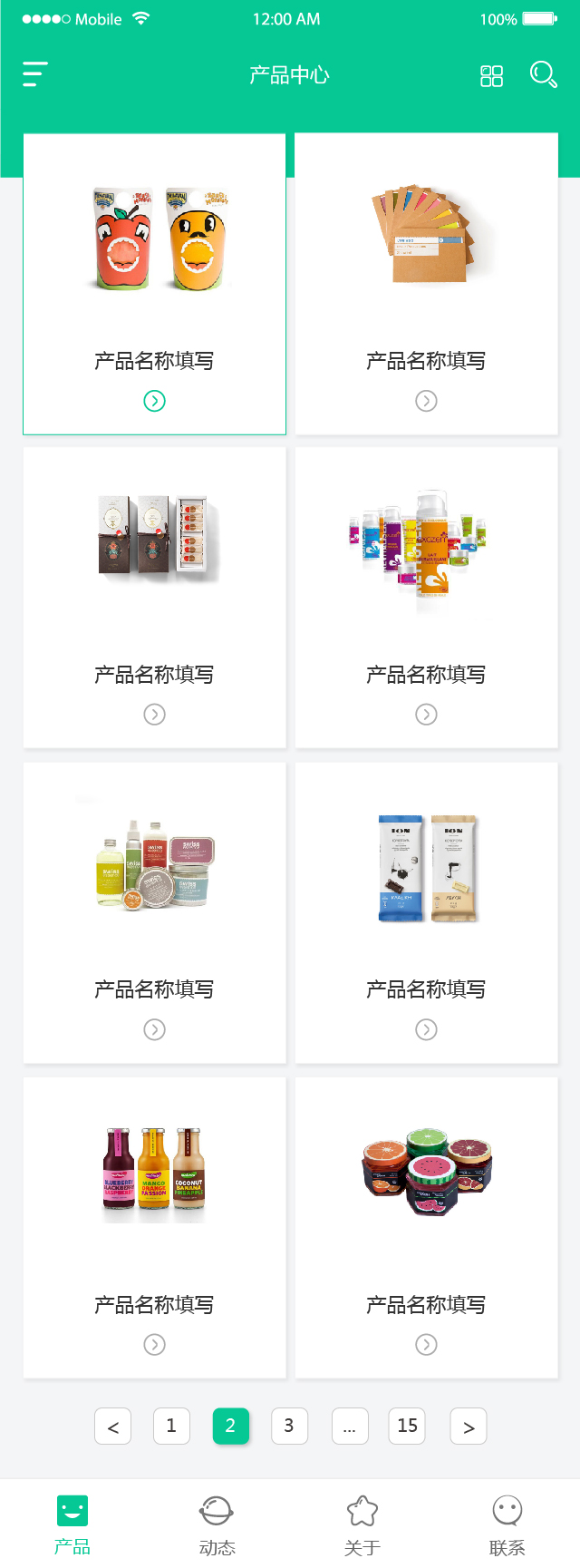Switch to the 关于 tab
580x1568 pixels.
pos(362,1525)
